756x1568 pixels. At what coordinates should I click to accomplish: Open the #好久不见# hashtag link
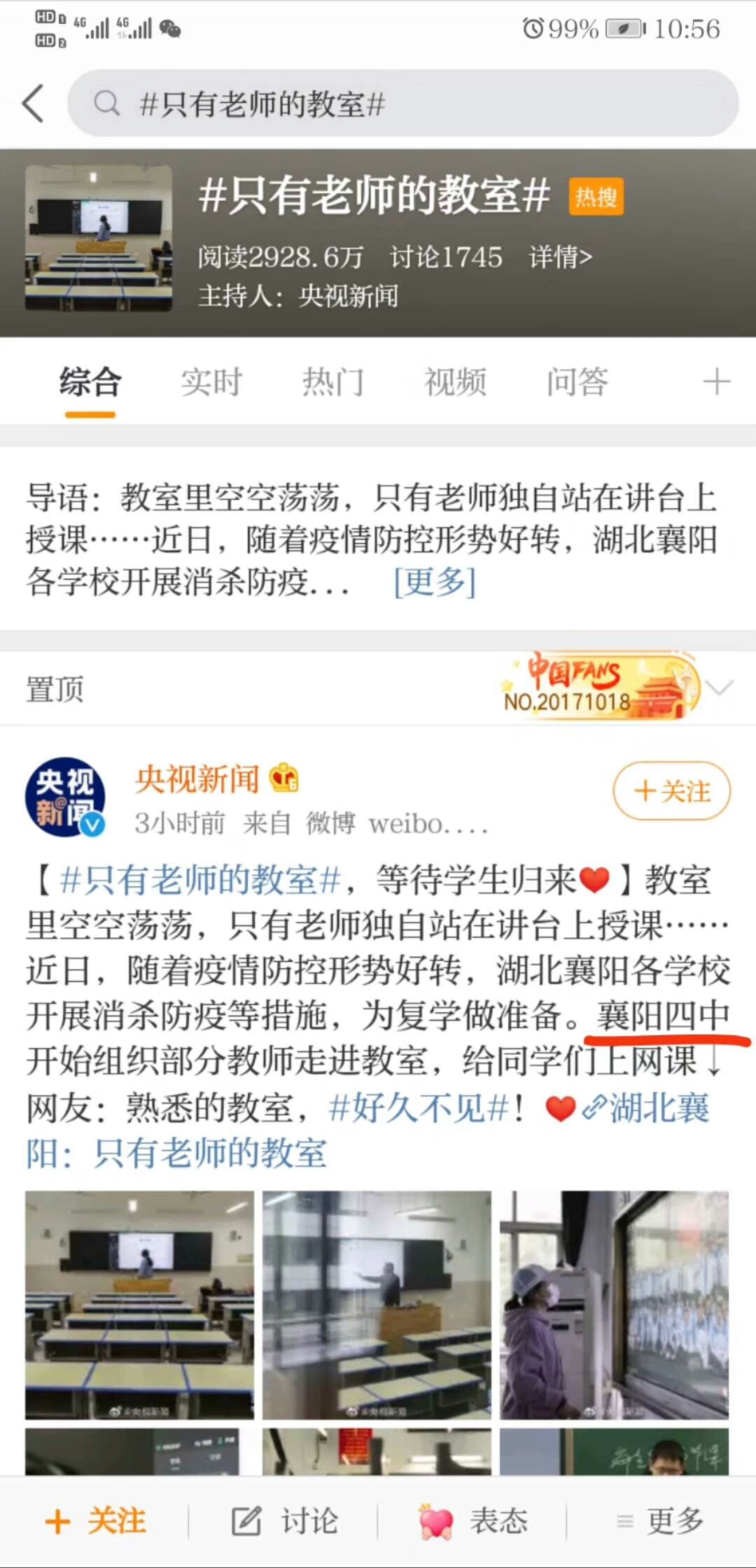[419, 1107]
